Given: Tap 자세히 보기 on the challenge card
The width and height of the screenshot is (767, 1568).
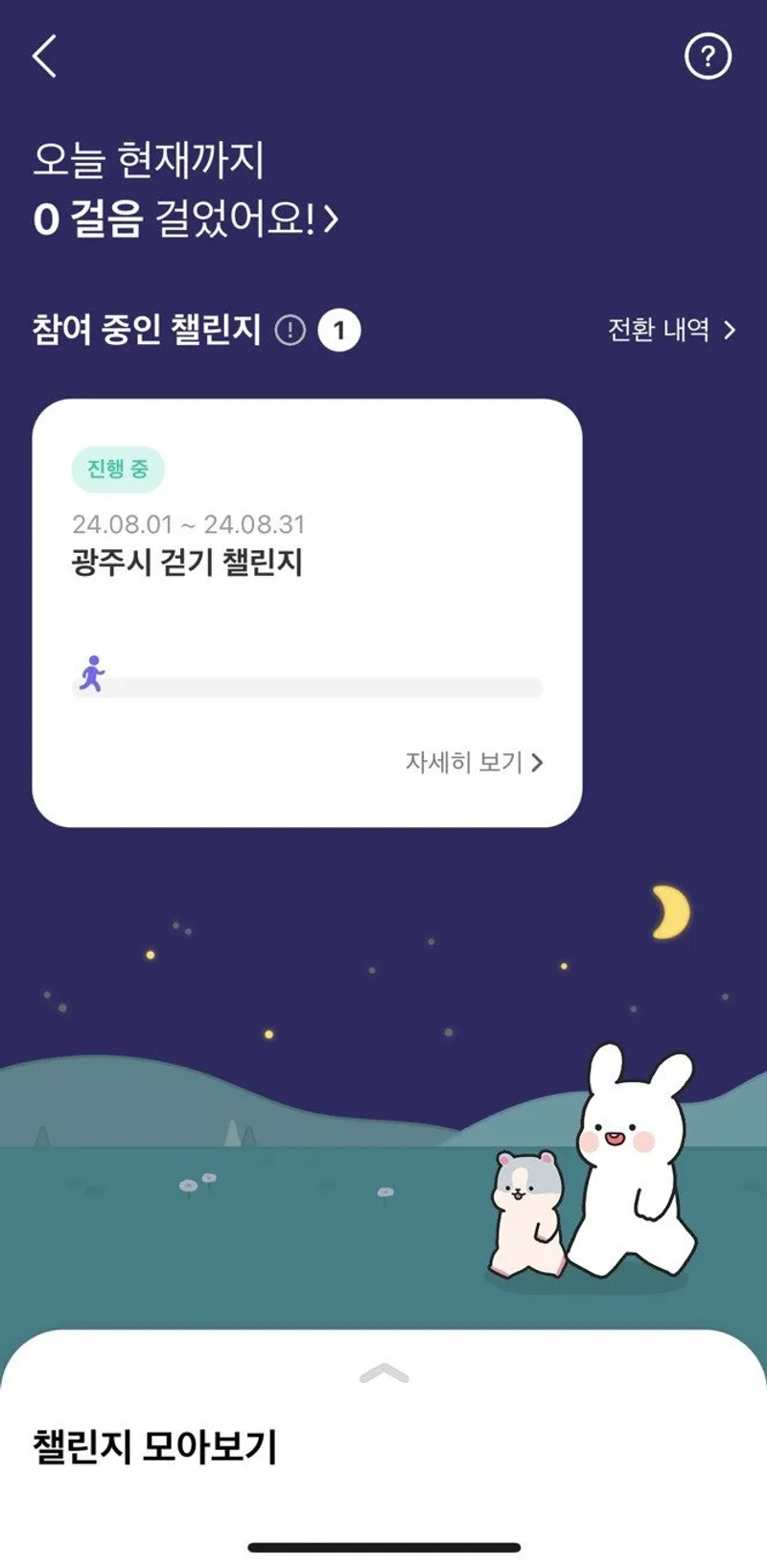Looking at the screenshot, I should [x=474, y=763].
